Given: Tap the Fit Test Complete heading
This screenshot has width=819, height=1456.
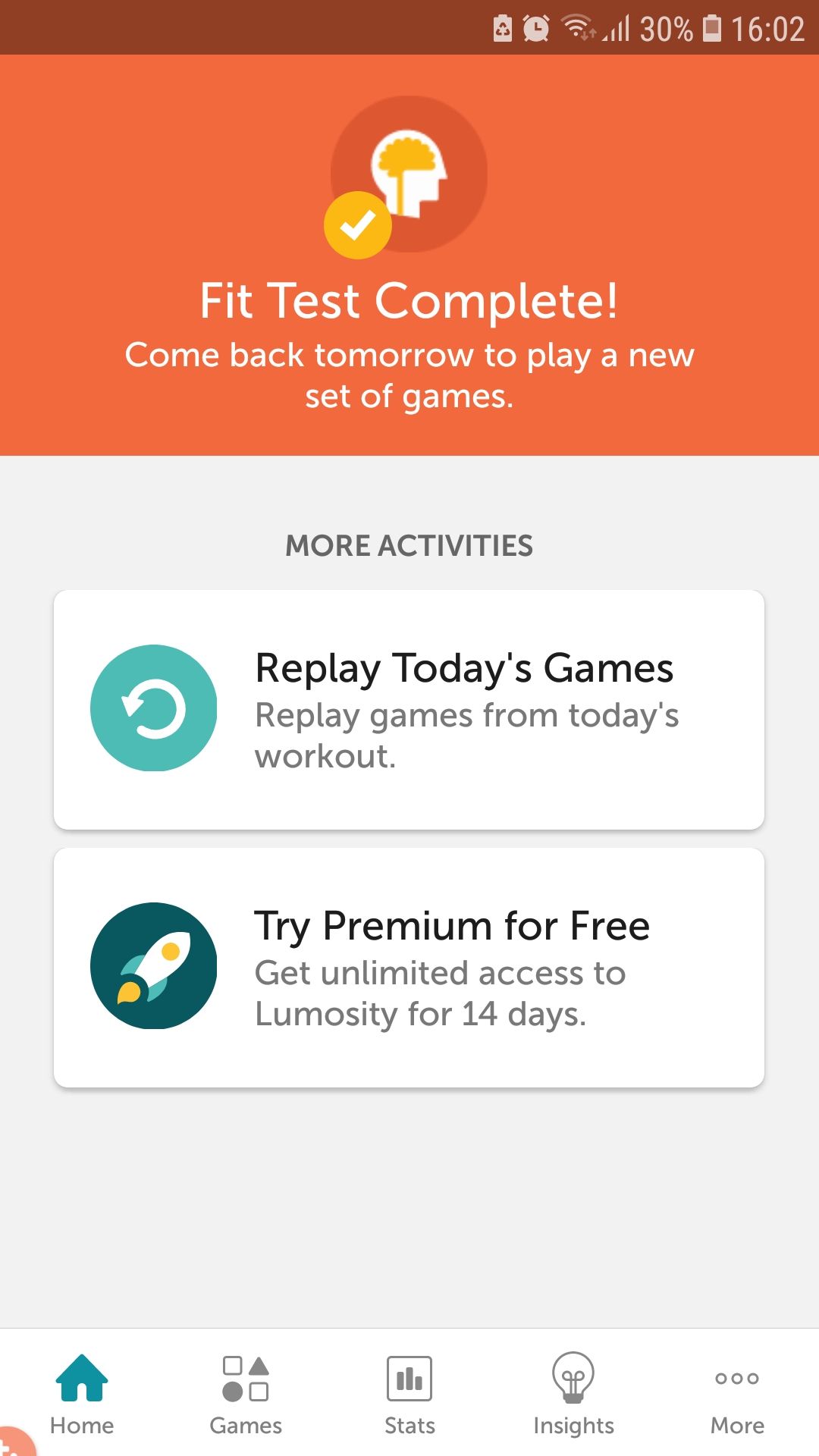Looking at the screenshot, I should pos(409,301).
